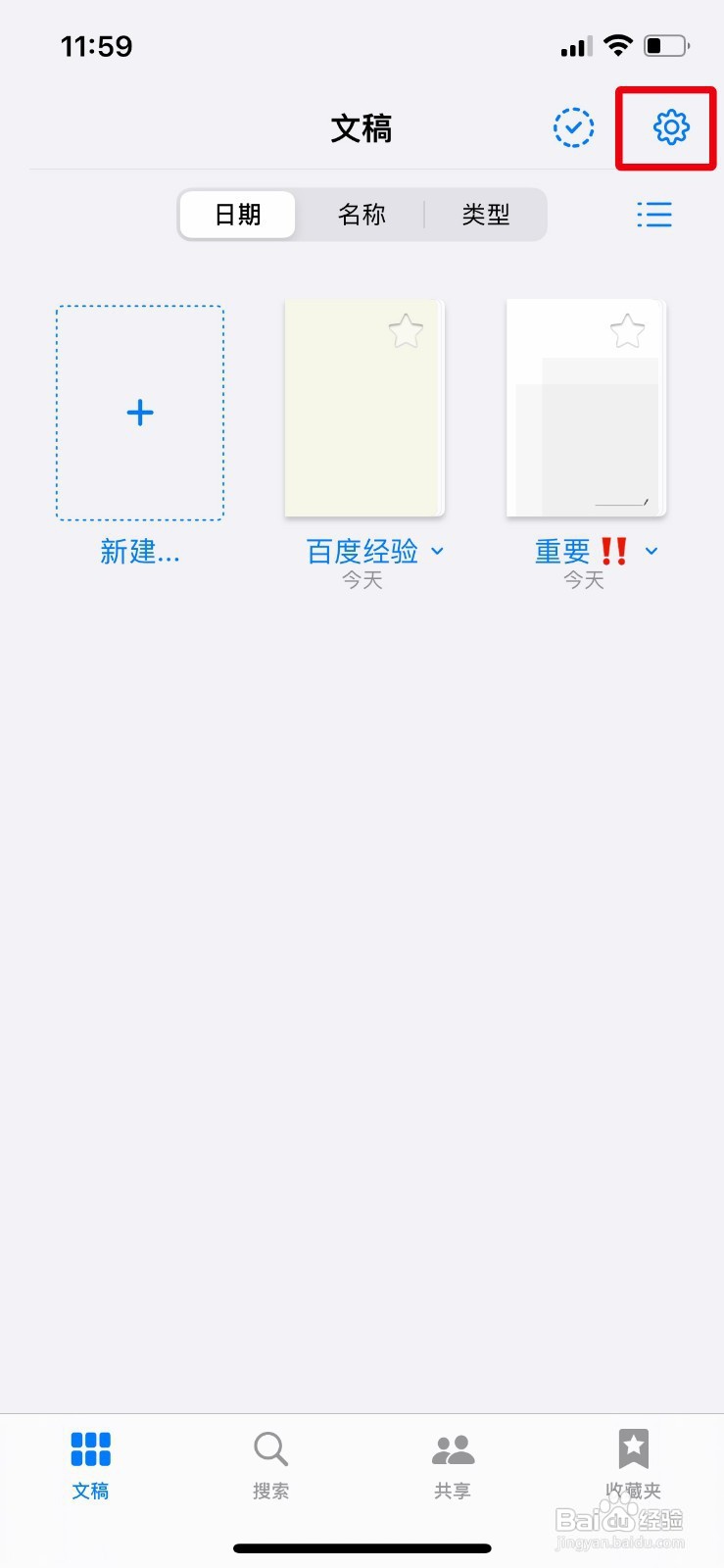This screenshot has height=1568, width=724.
Task: Switch sorting to 类型
Action: (485, 214)
